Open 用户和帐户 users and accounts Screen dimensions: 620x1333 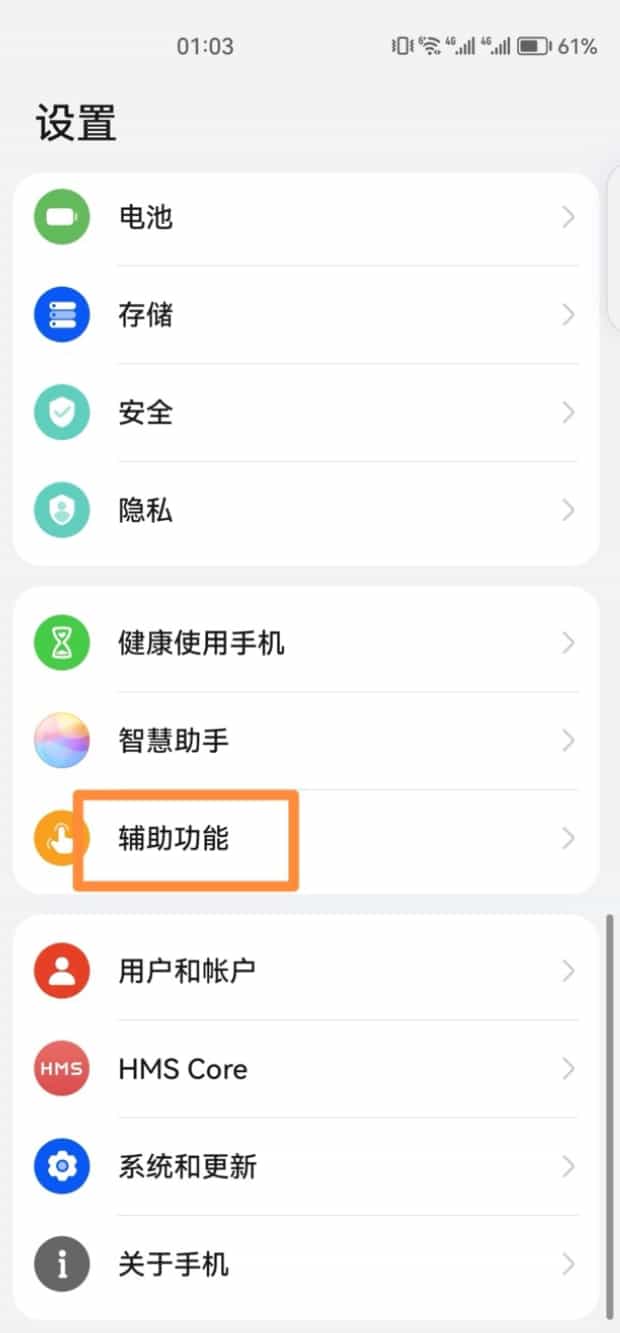[305, 971]
